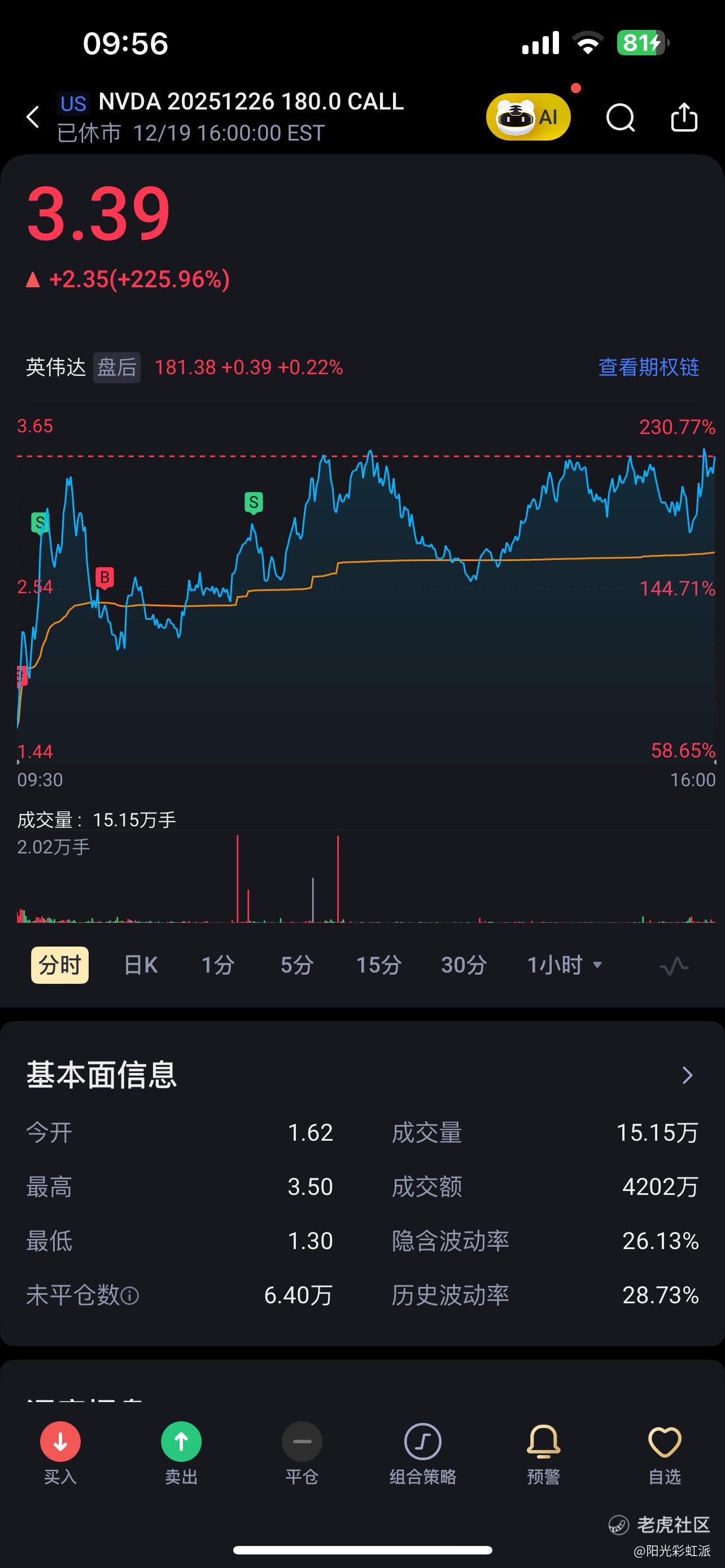Switch to the 30分 chart tab
This screenshot has height=1568, width=725.
tap(464, 965)
